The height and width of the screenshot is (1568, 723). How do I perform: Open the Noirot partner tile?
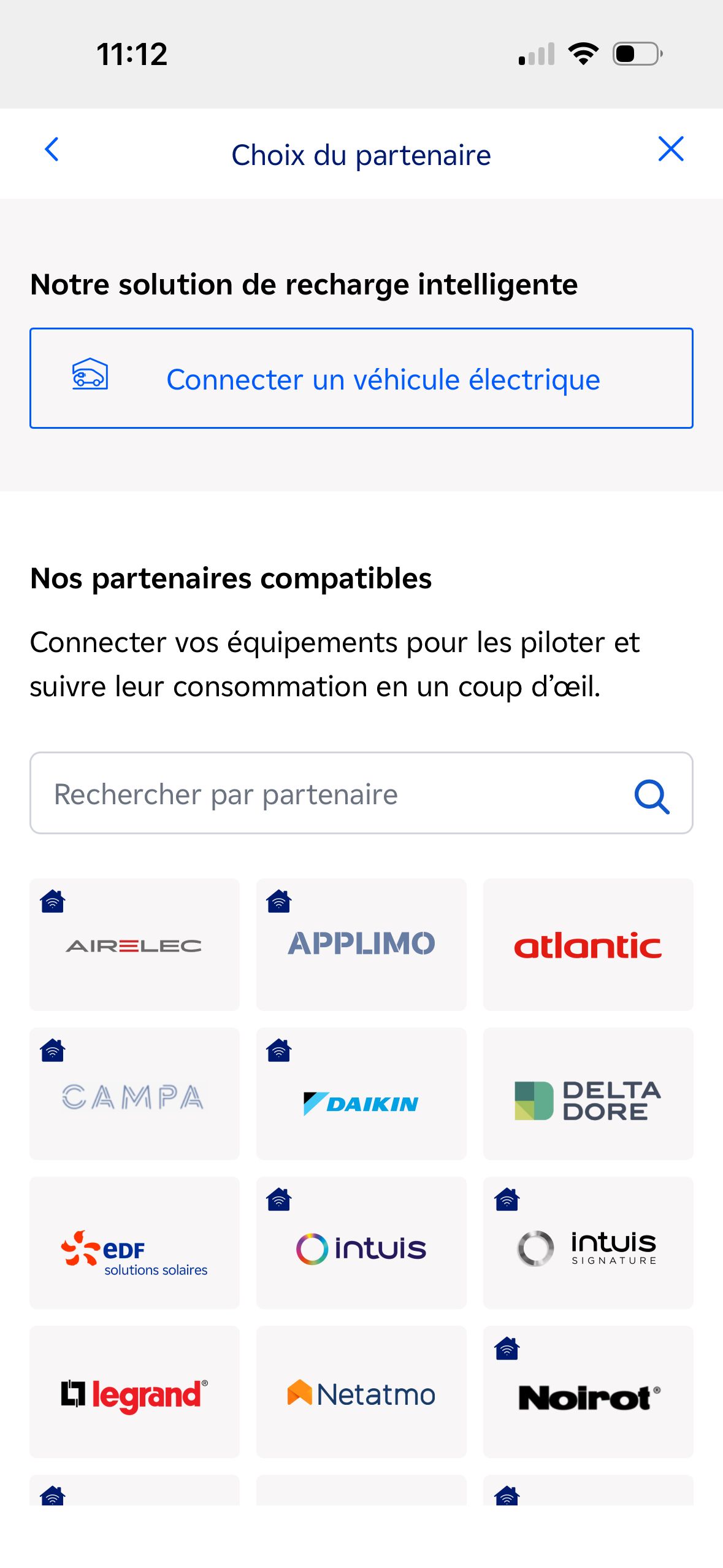588,1392
